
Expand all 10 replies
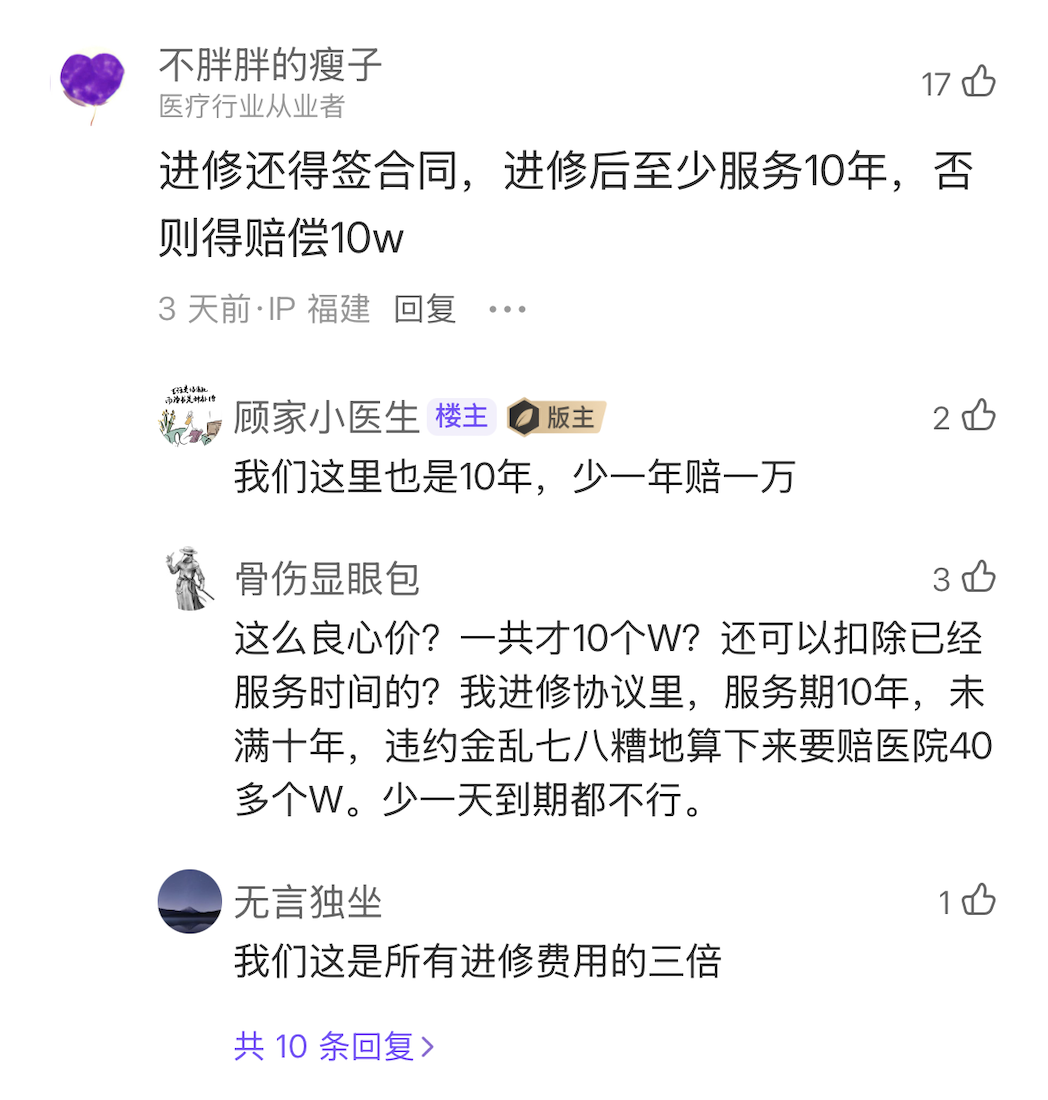coord(334,1046)
